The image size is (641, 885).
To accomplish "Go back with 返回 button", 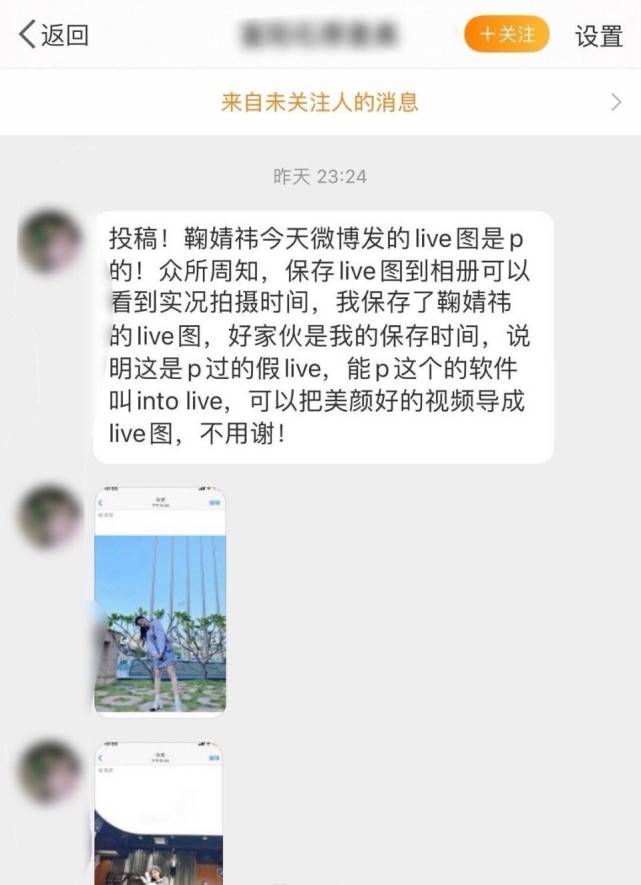I will (x=54, y=35).
